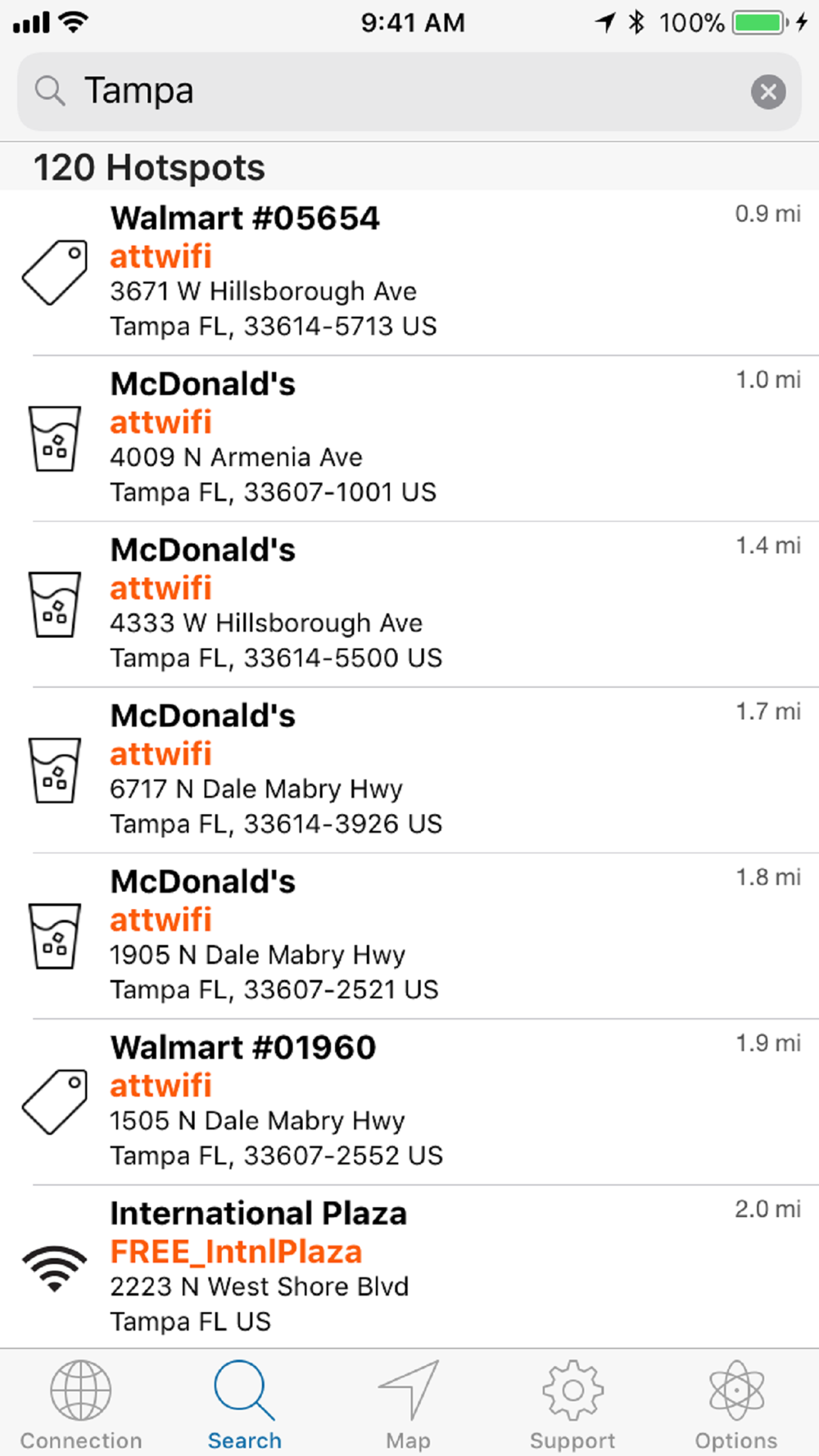This screenshot has width=819, height=1456.
Task: Go to the Map tab
Action: [409, 1404]
